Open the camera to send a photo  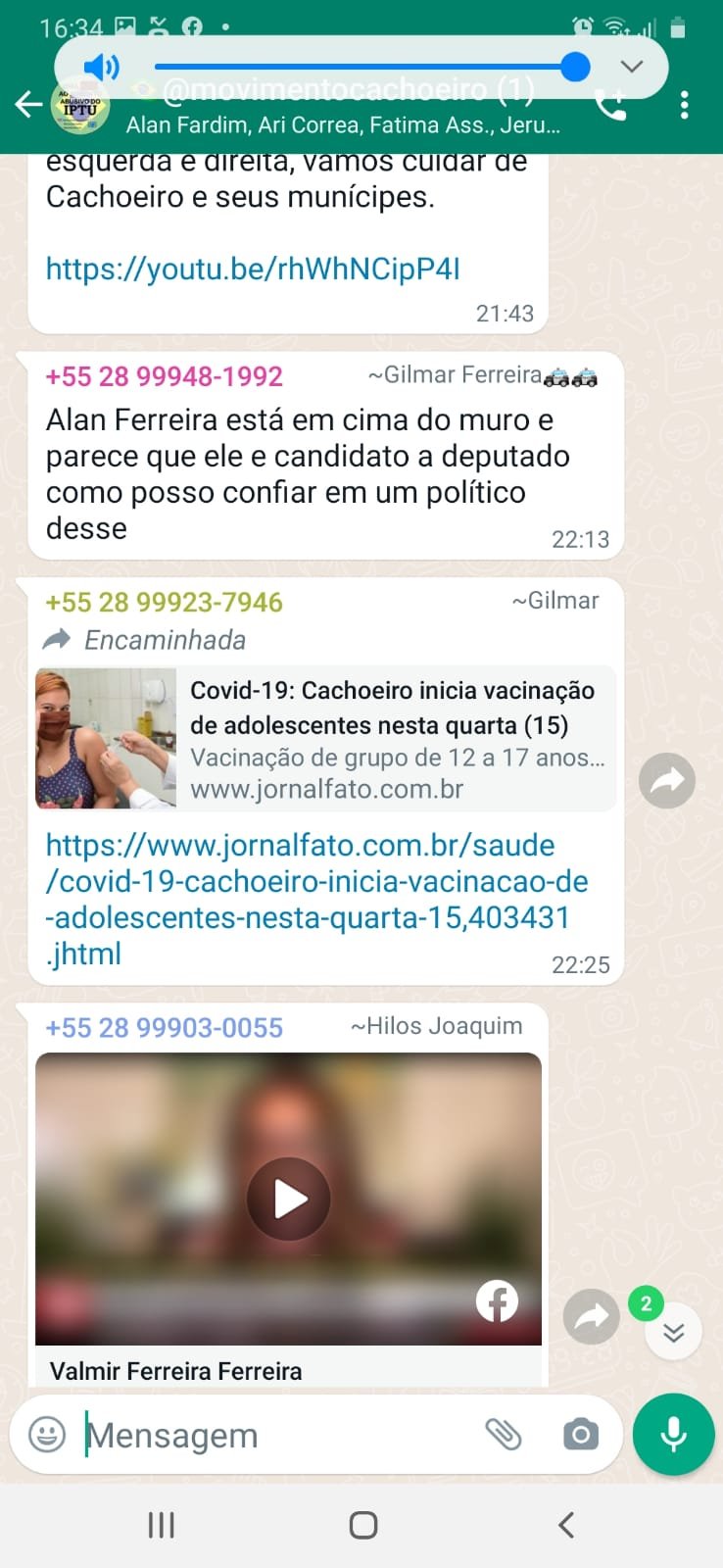click(x=580, y=1435)
